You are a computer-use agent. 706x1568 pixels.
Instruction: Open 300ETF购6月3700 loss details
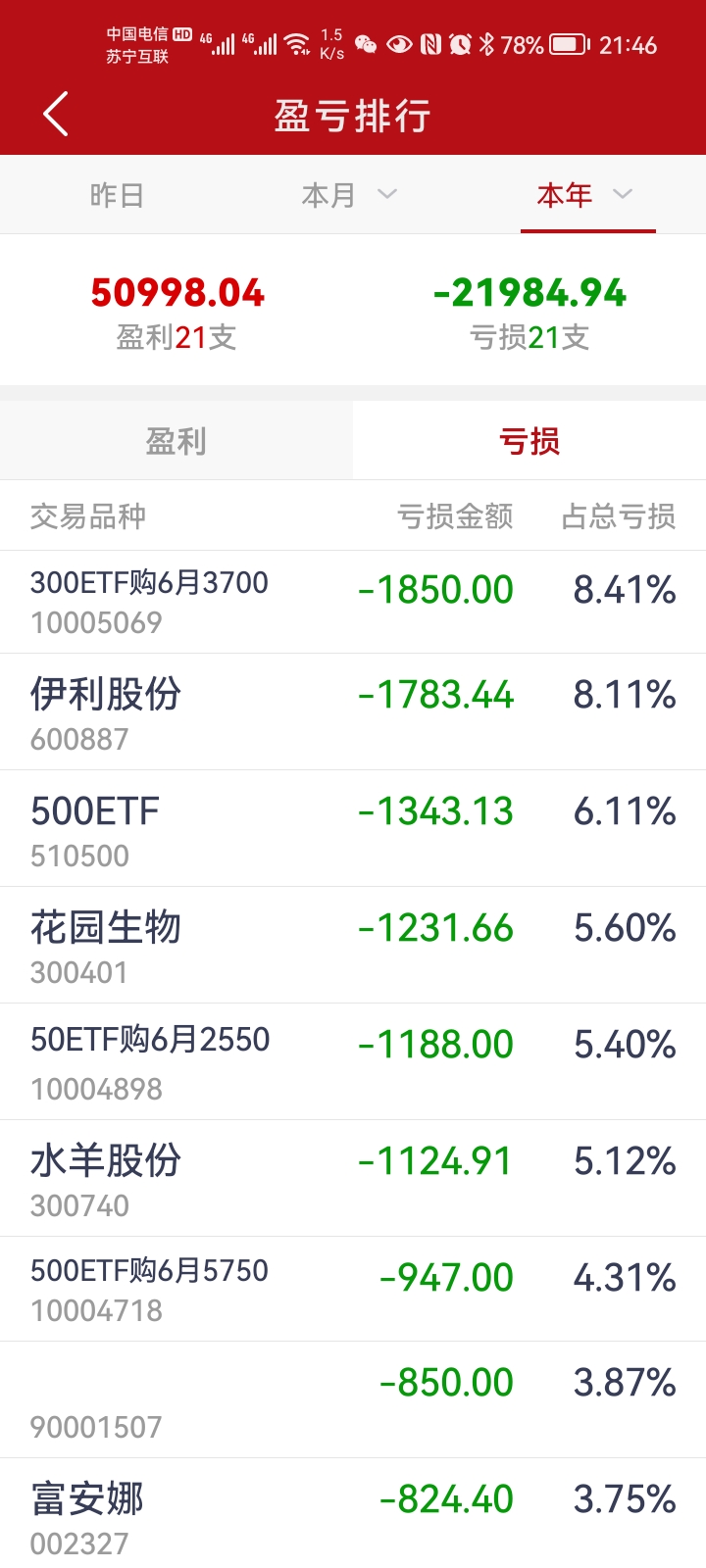[353, 602]
